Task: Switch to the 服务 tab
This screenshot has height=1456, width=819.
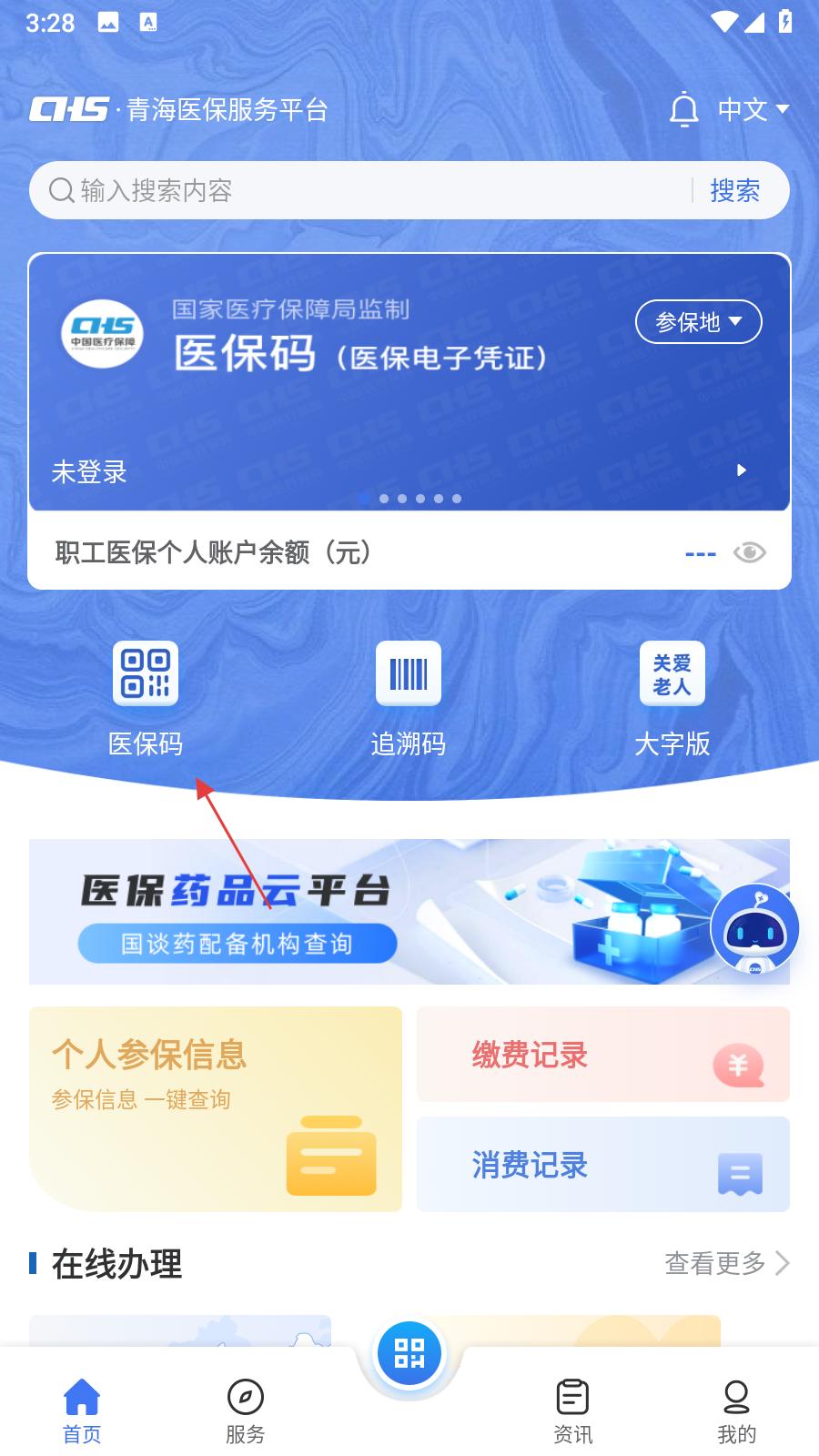Action: pyautogui.click(x=245, y=1411)
